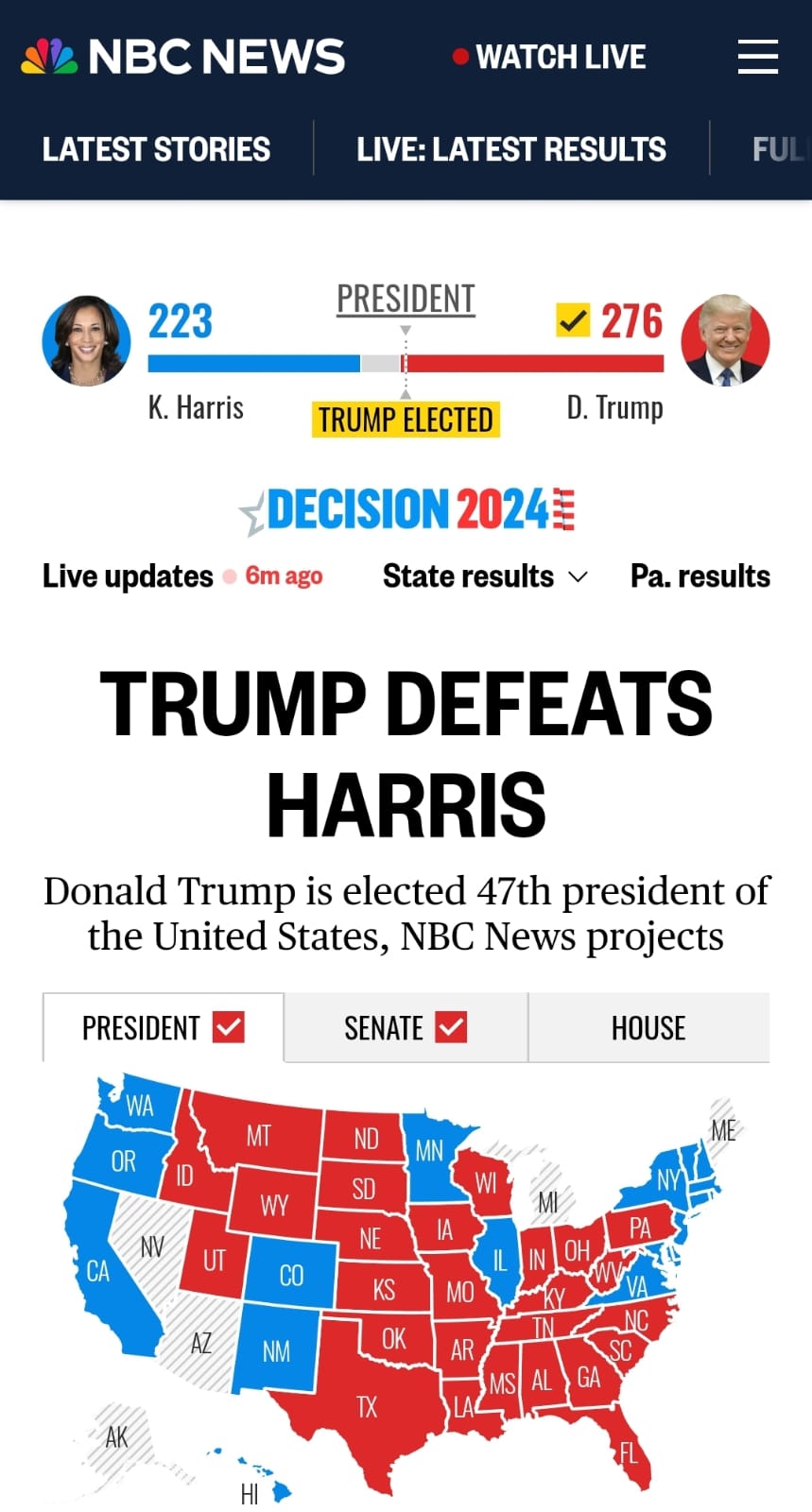Select the President map tab
This screenshot has width=812, height=1512.
[x=163, y=1027]
